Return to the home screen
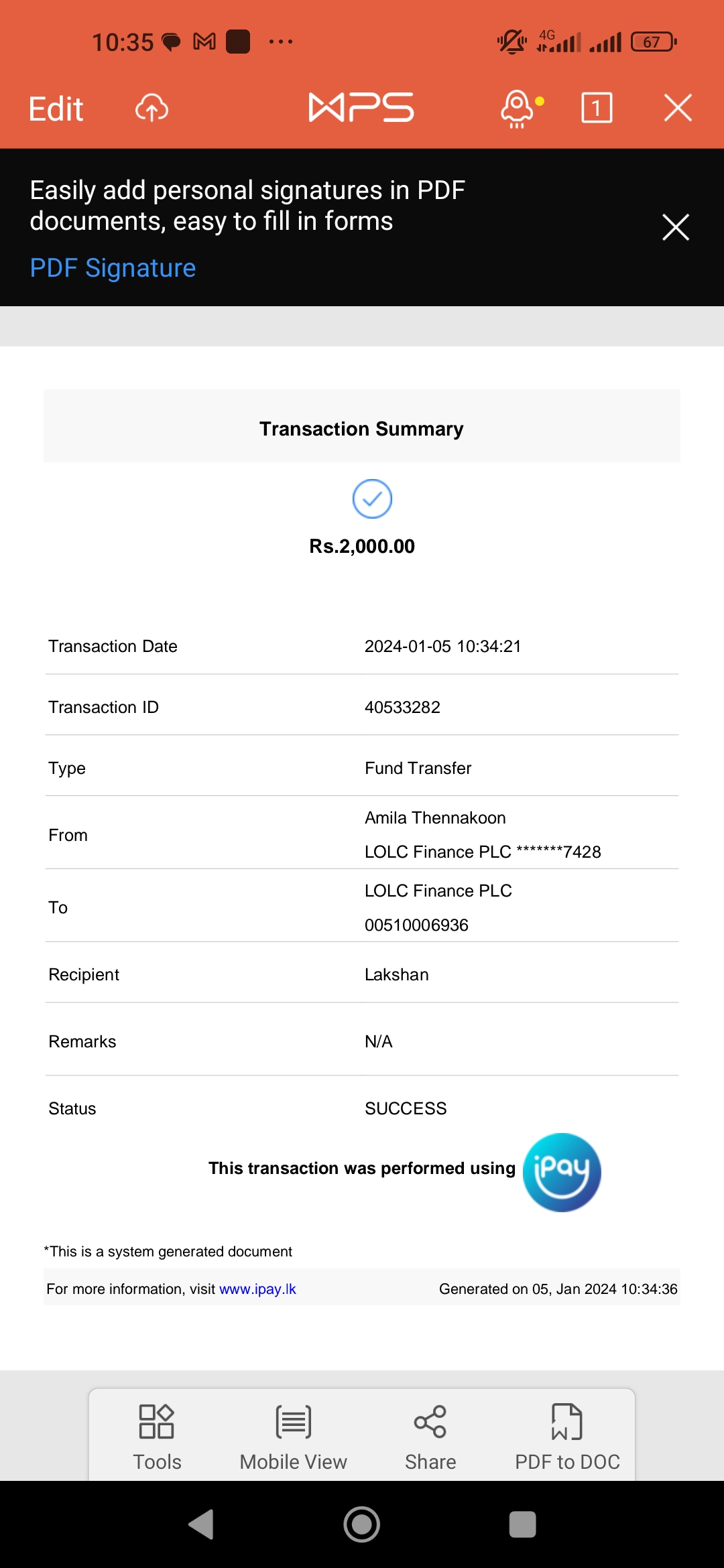The image size is (724, 1568). (362, 1524)
